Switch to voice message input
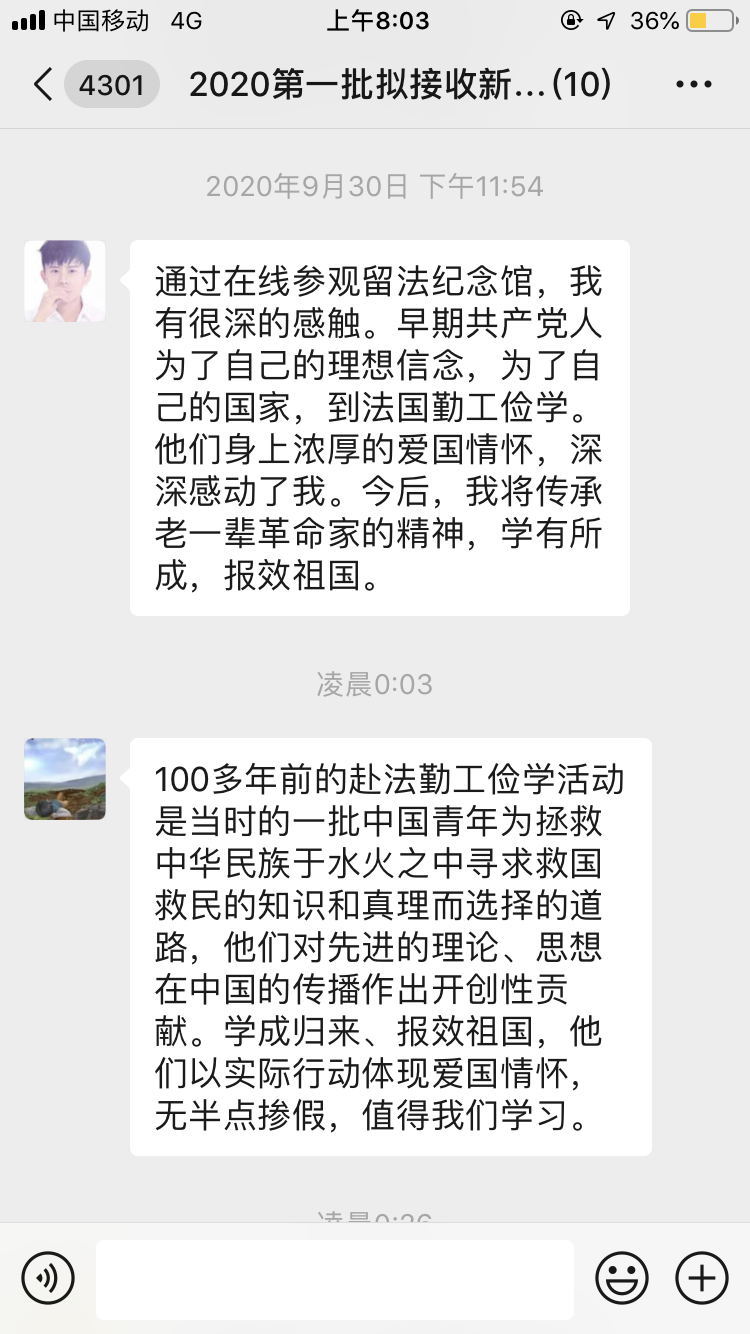Image resolution: width=750 pixels, height=1334 pixels. (x=48, y=1278)
